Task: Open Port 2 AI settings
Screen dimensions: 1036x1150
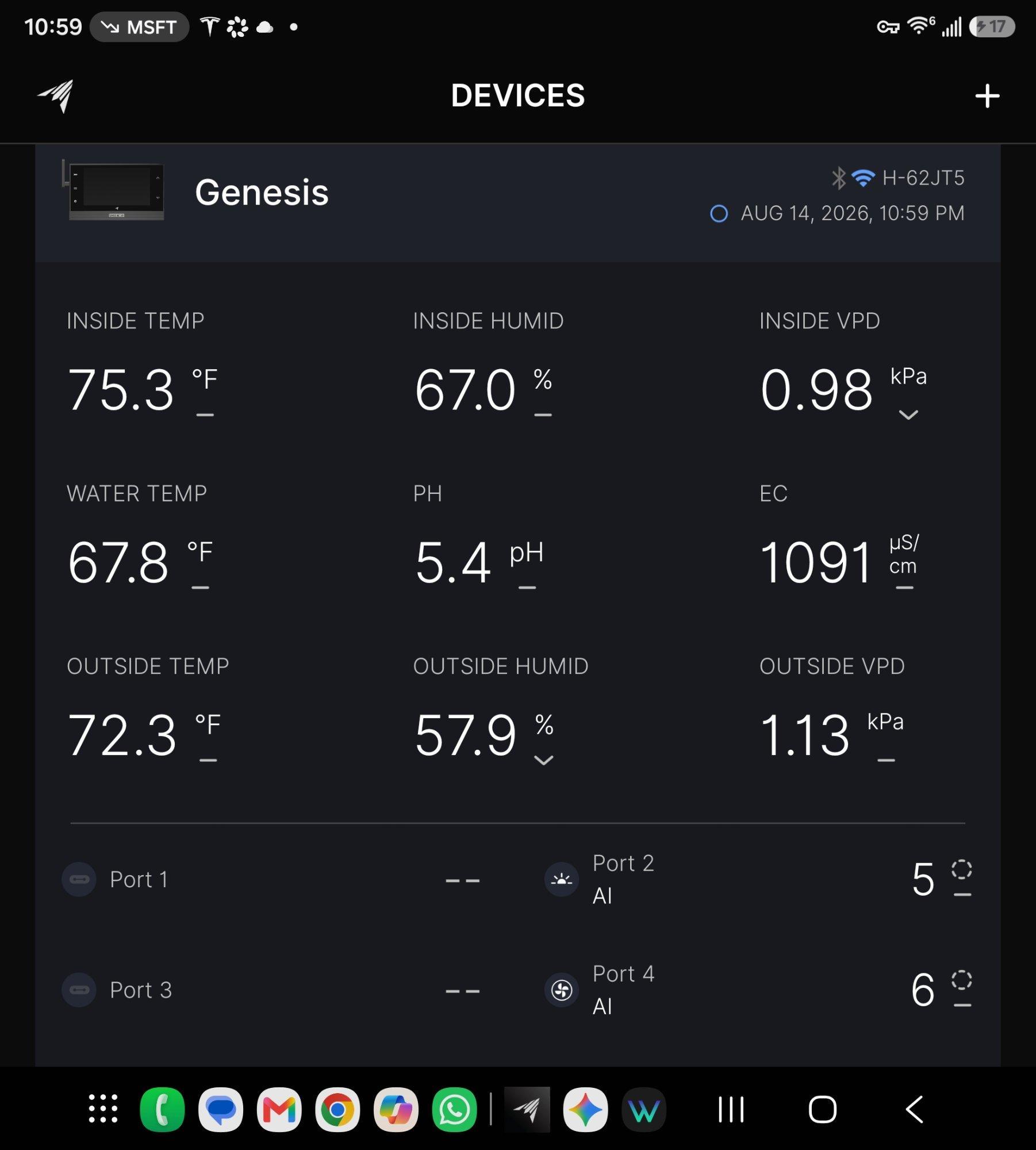Action: pos(758,879)
